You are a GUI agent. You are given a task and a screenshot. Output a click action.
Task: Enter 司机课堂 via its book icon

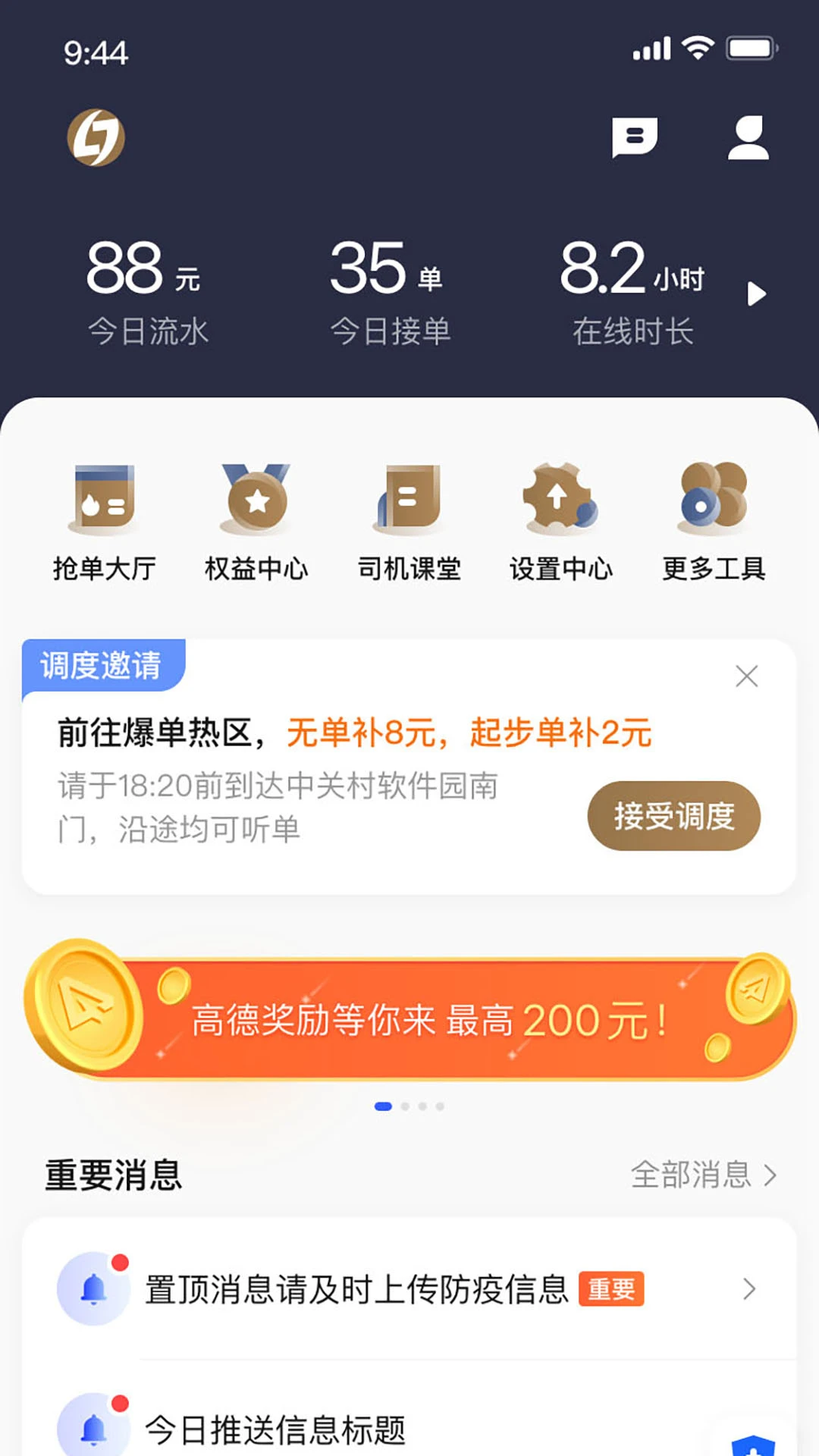[x=409, y=516]
